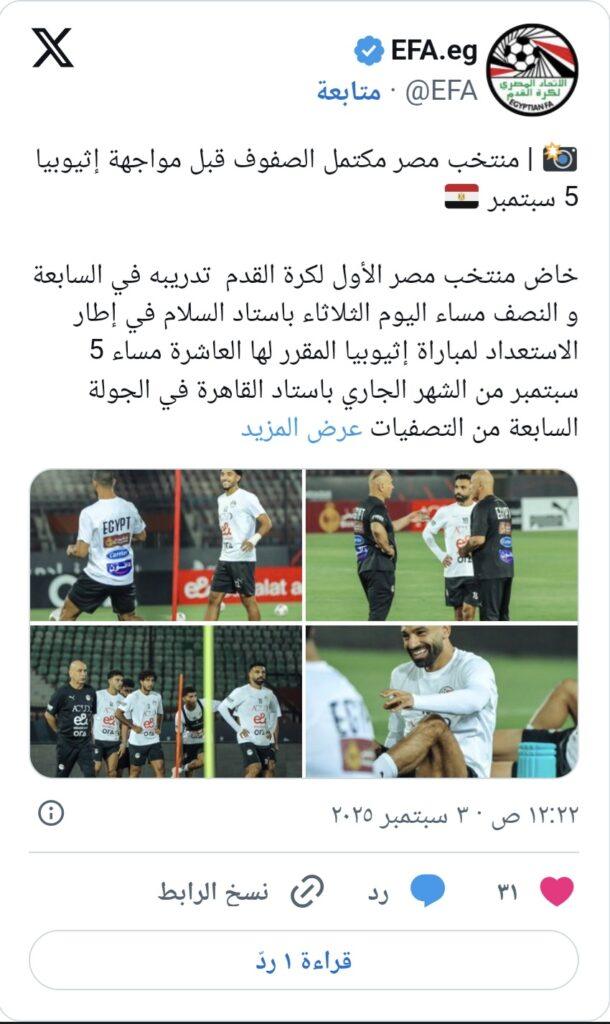The height and width of the screenshot is (1024, 610).
Task: Open photo of group walking on pitch
Action: coord(166,702)
